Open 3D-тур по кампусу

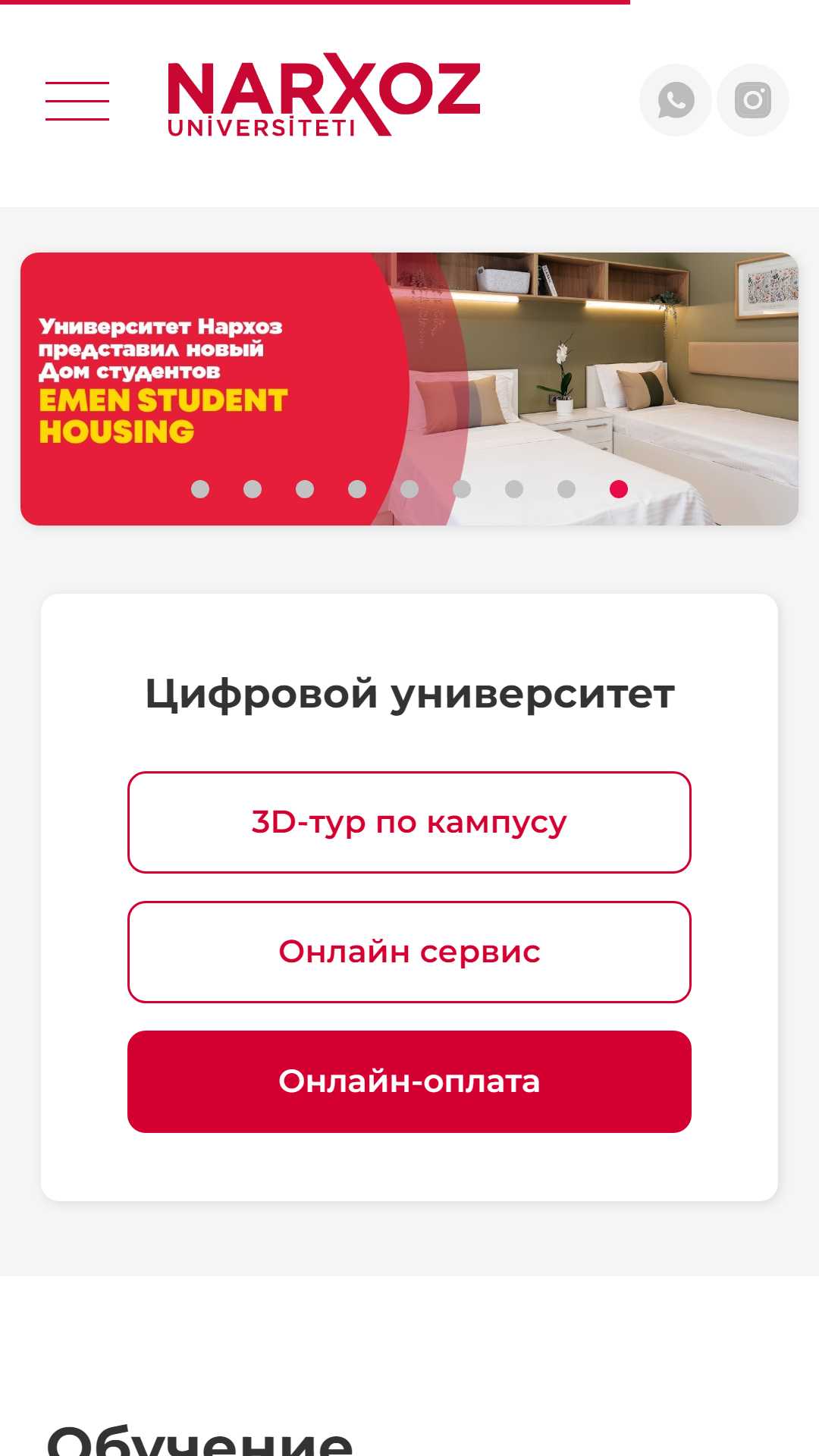click(409, 822)
